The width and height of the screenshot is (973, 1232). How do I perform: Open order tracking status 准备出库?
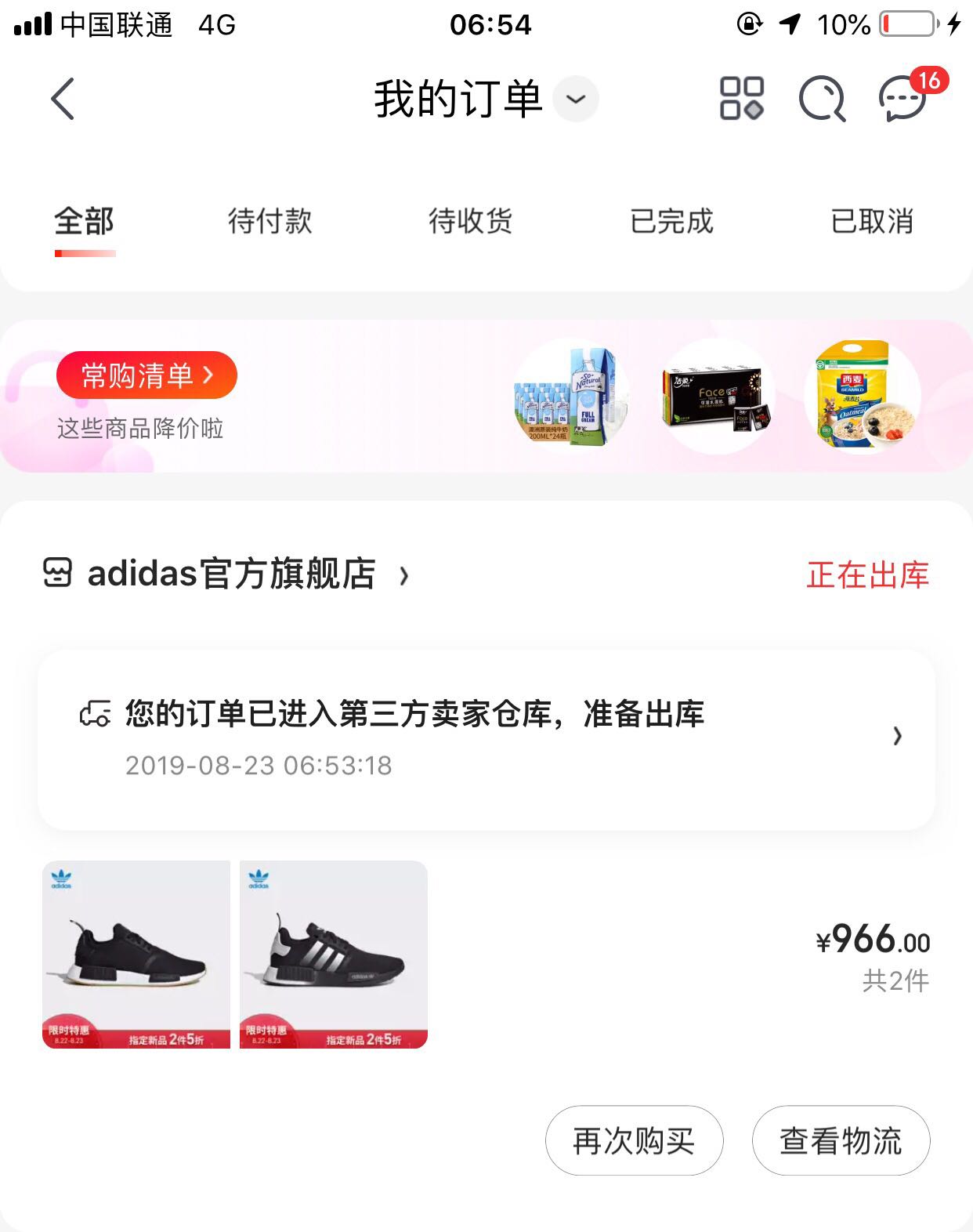tap(486, 737)
